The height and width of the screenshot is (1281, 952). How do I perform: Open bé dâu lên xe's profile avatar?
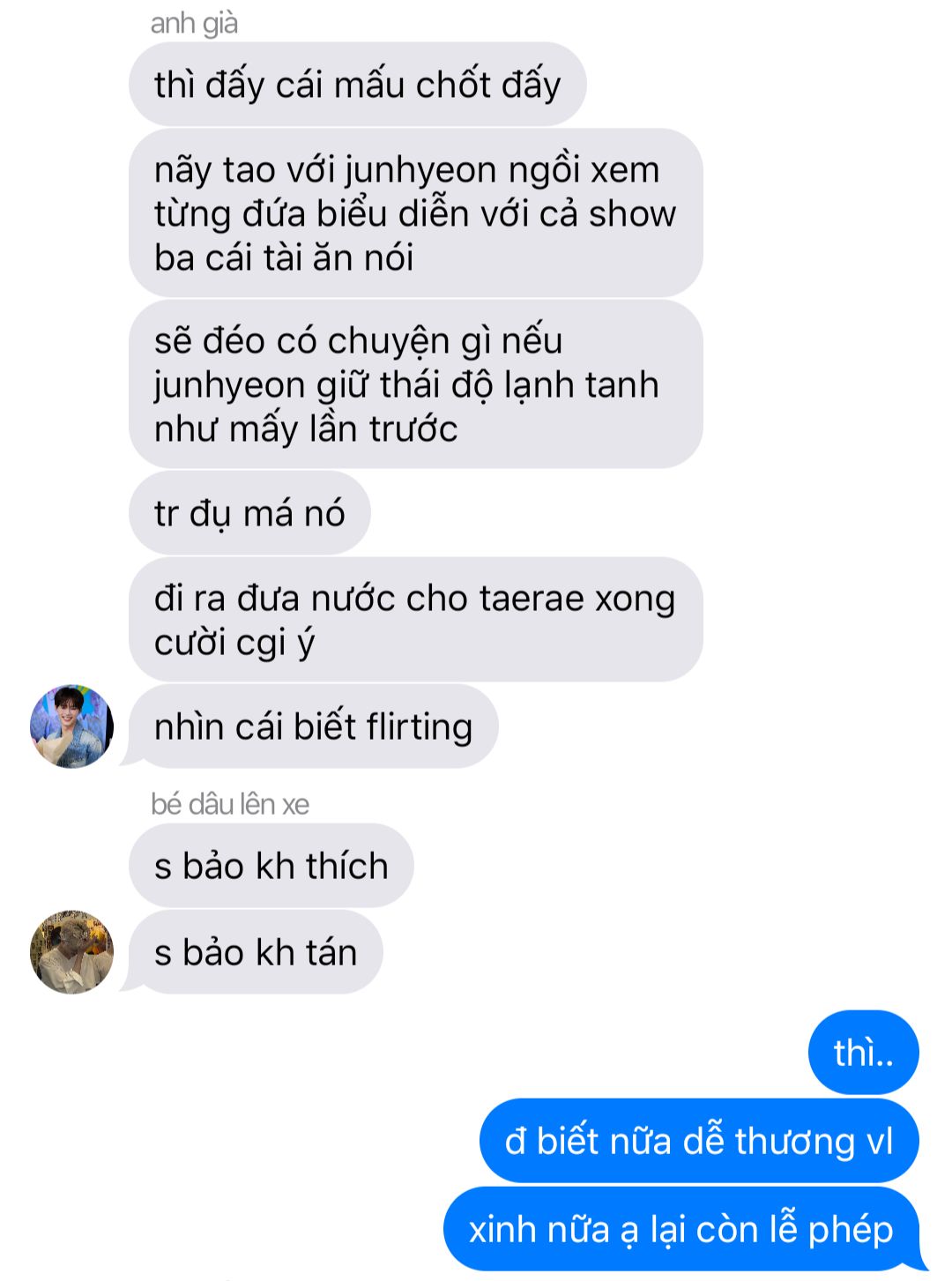71,952
